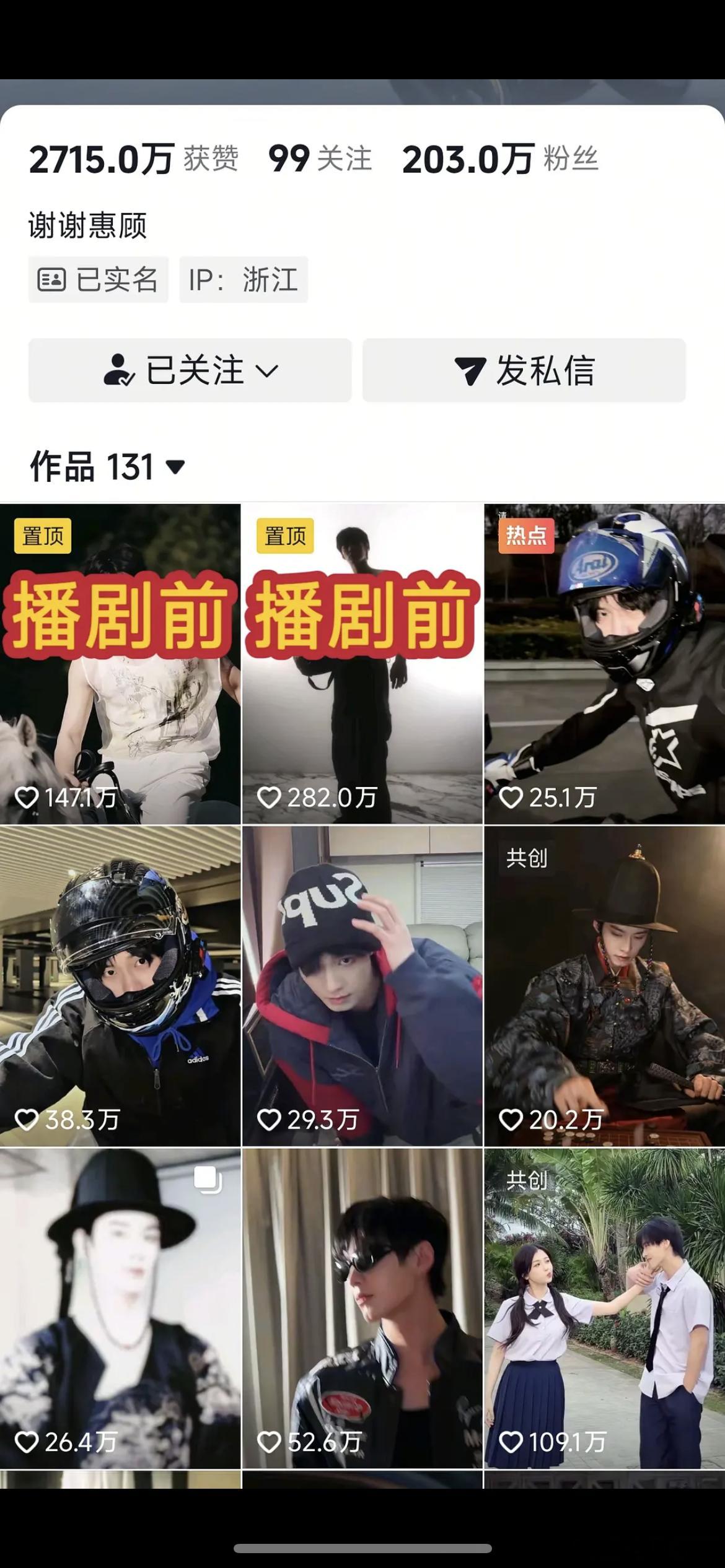
Task: Click the multi-image stack icon on 26.4万 post
Action: pos(209,1181)
